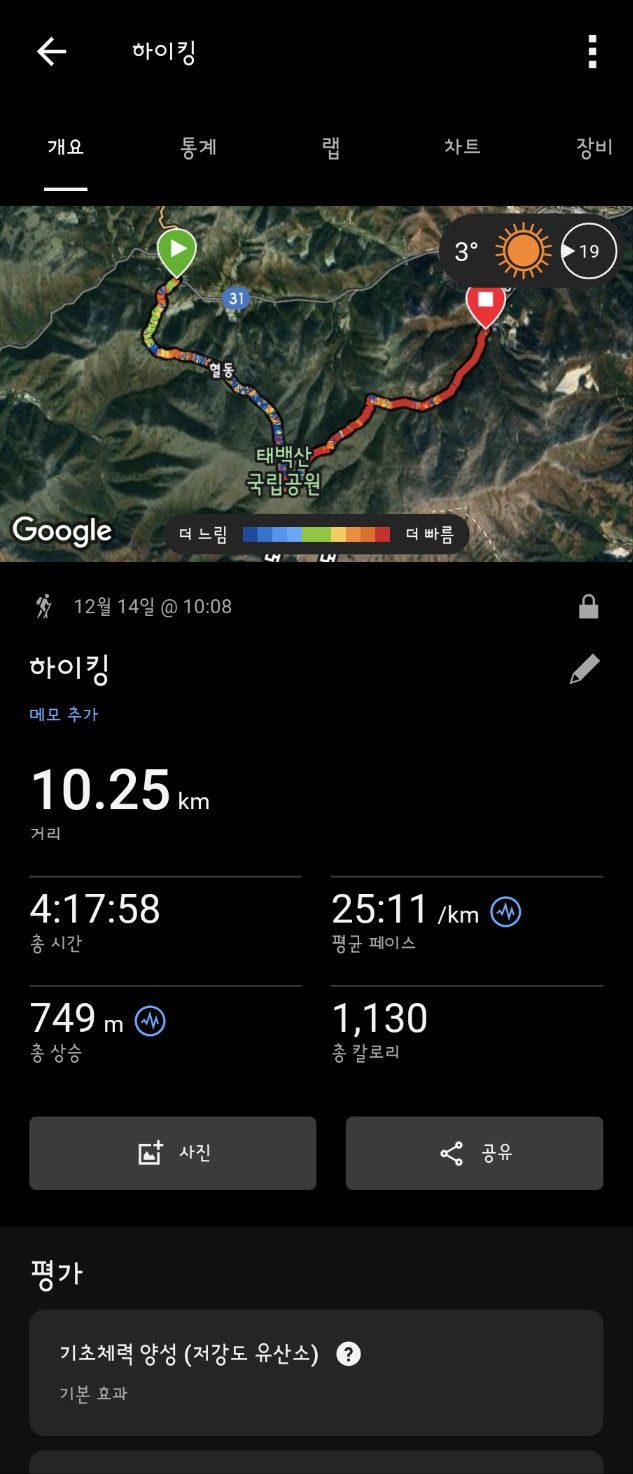Image resolution: width=633 pixels, height=1474 pixels.
Task: Switch to the 통계 tab
Action: 199,148
